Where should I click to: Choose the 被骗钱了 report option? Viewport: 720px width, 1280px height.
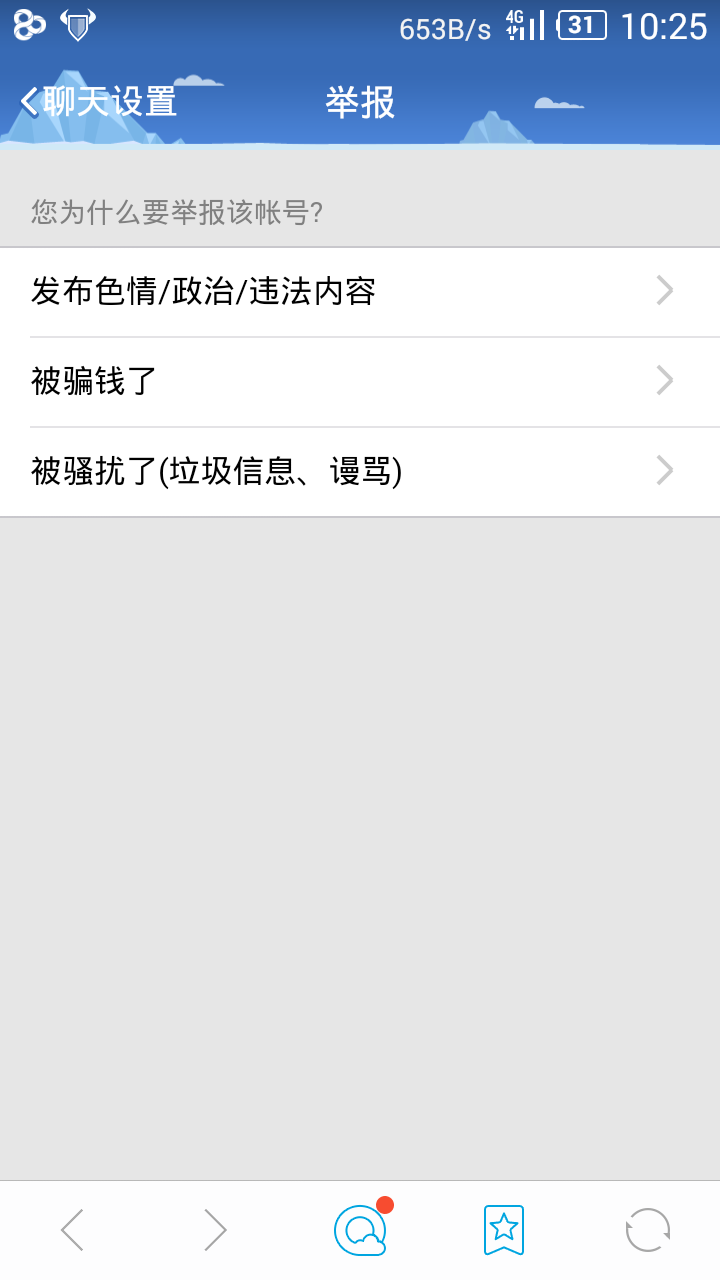pos(360,382)
